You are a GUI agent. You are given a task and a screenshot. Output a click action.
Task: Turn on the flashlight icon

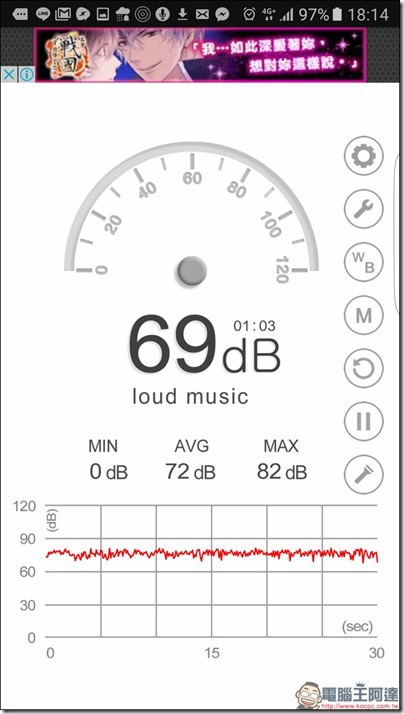coord(363,474)
